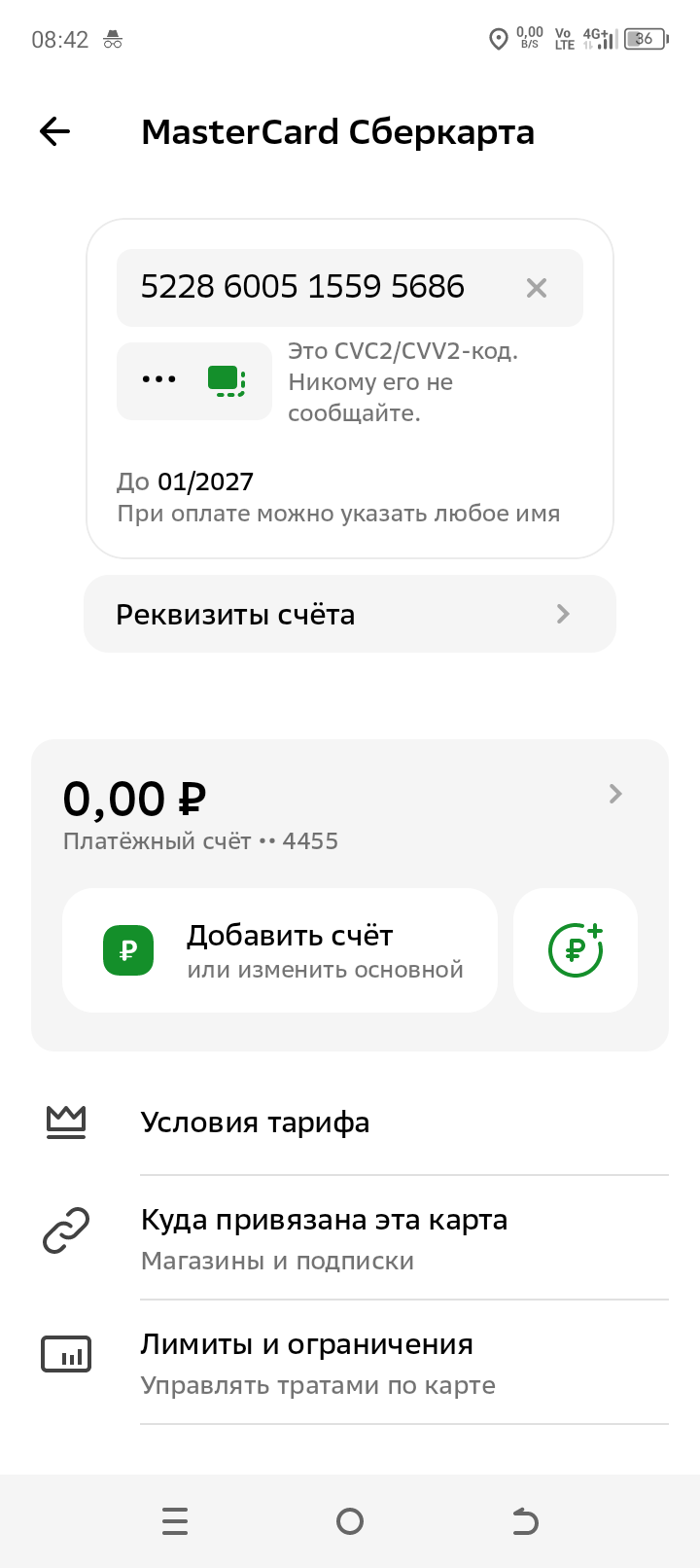700x1568 pixels.
Task: Open the navigation menu at bottom left
Action: pyautogui.click(x=175, y=1521)
